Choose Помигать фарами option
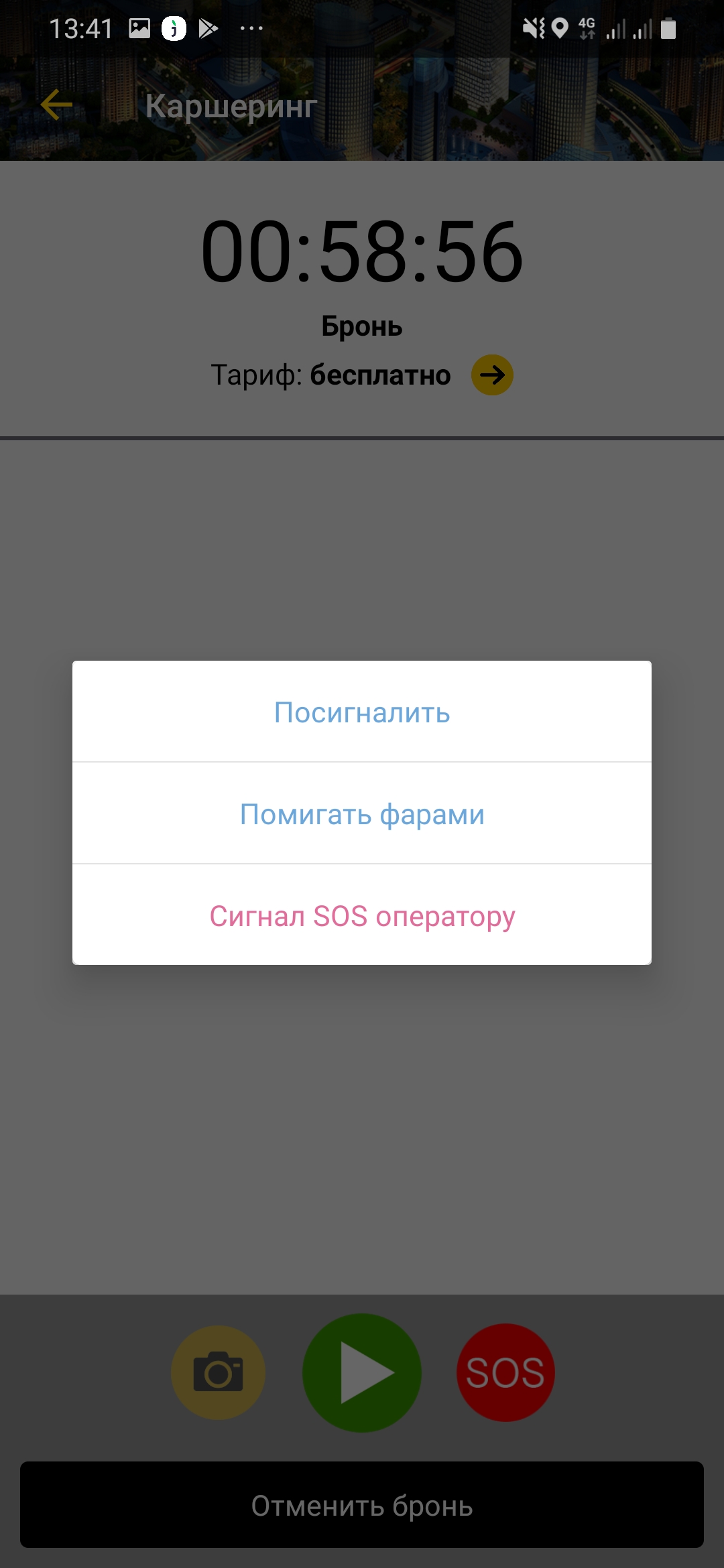 (x=362, y=813)
